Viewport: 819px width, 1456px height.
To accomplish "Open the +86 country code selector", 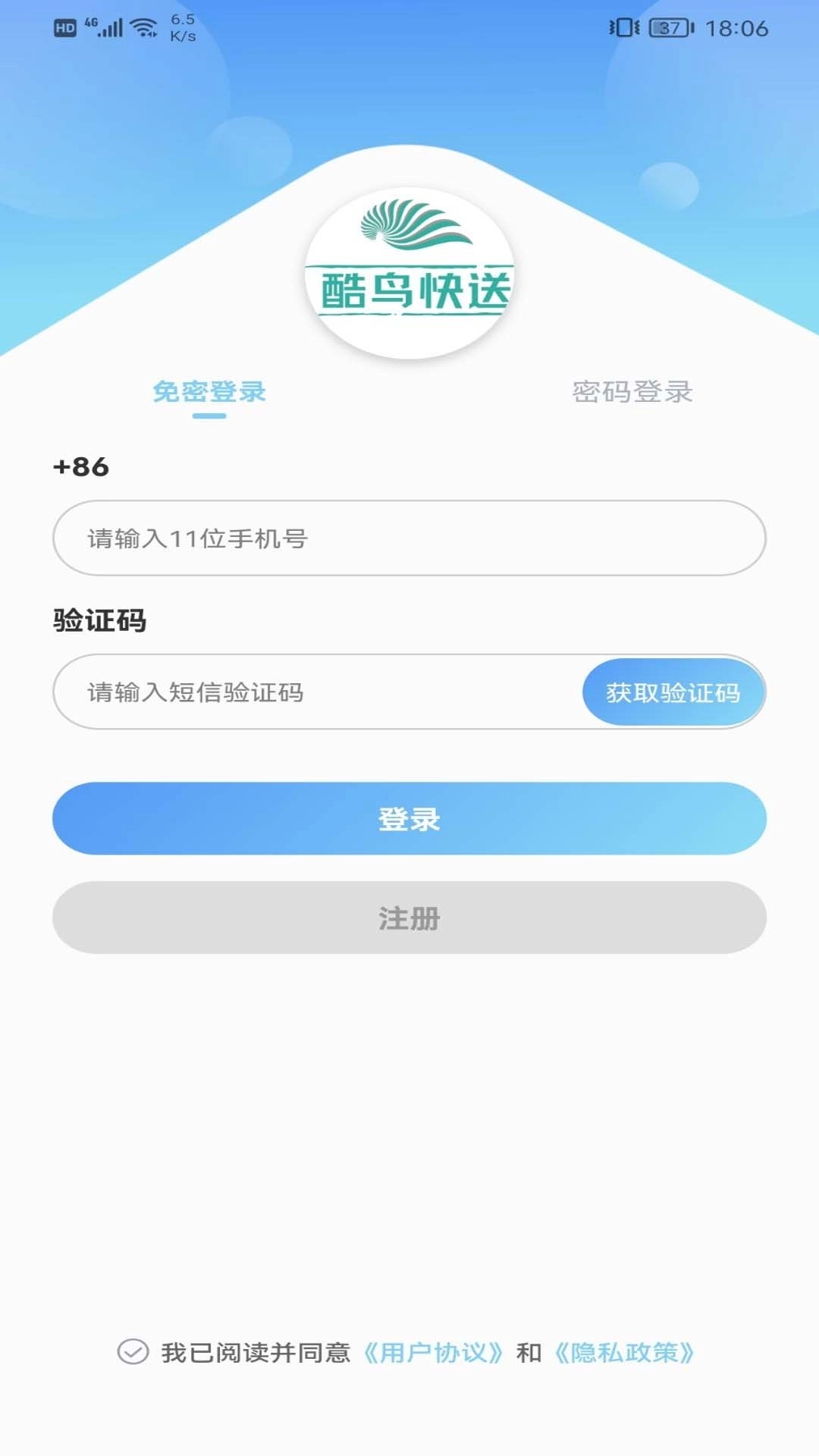I will point(79,468).
